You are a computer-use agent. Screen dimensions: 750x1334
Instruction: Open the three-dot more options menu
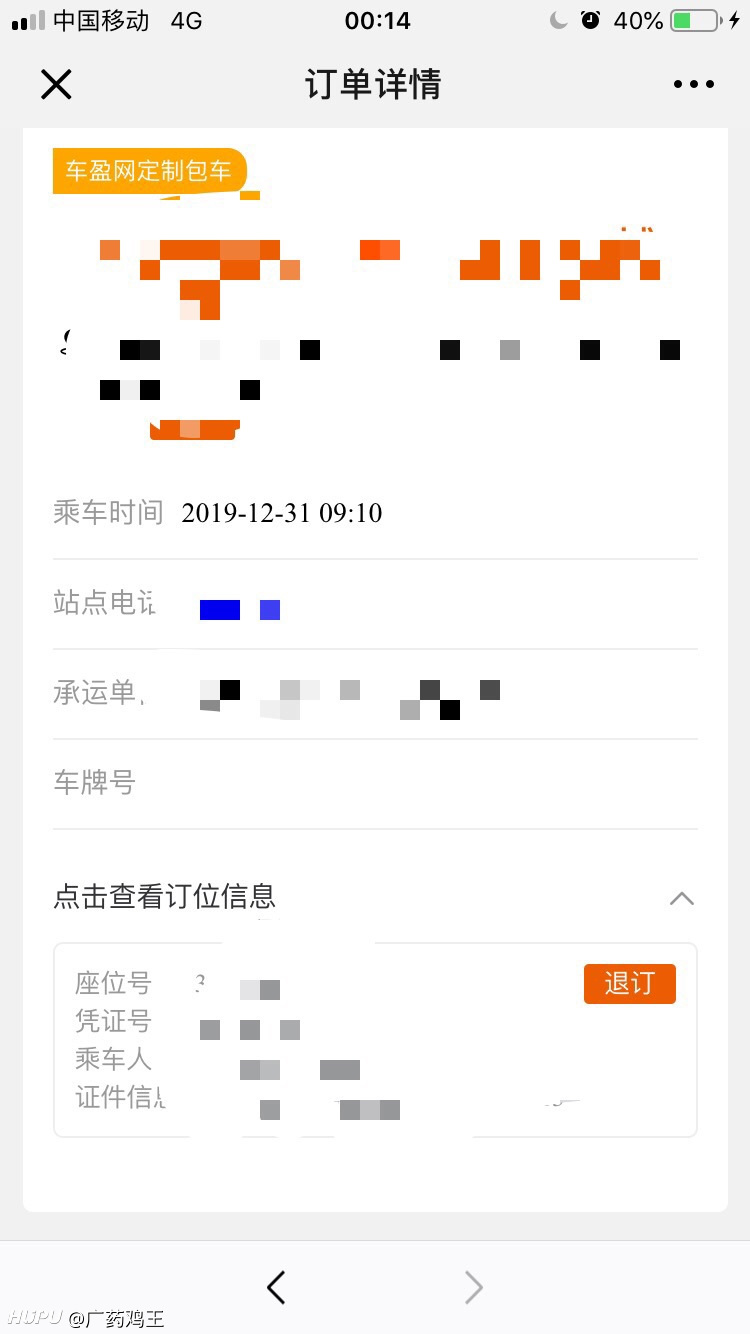[694, 84]
